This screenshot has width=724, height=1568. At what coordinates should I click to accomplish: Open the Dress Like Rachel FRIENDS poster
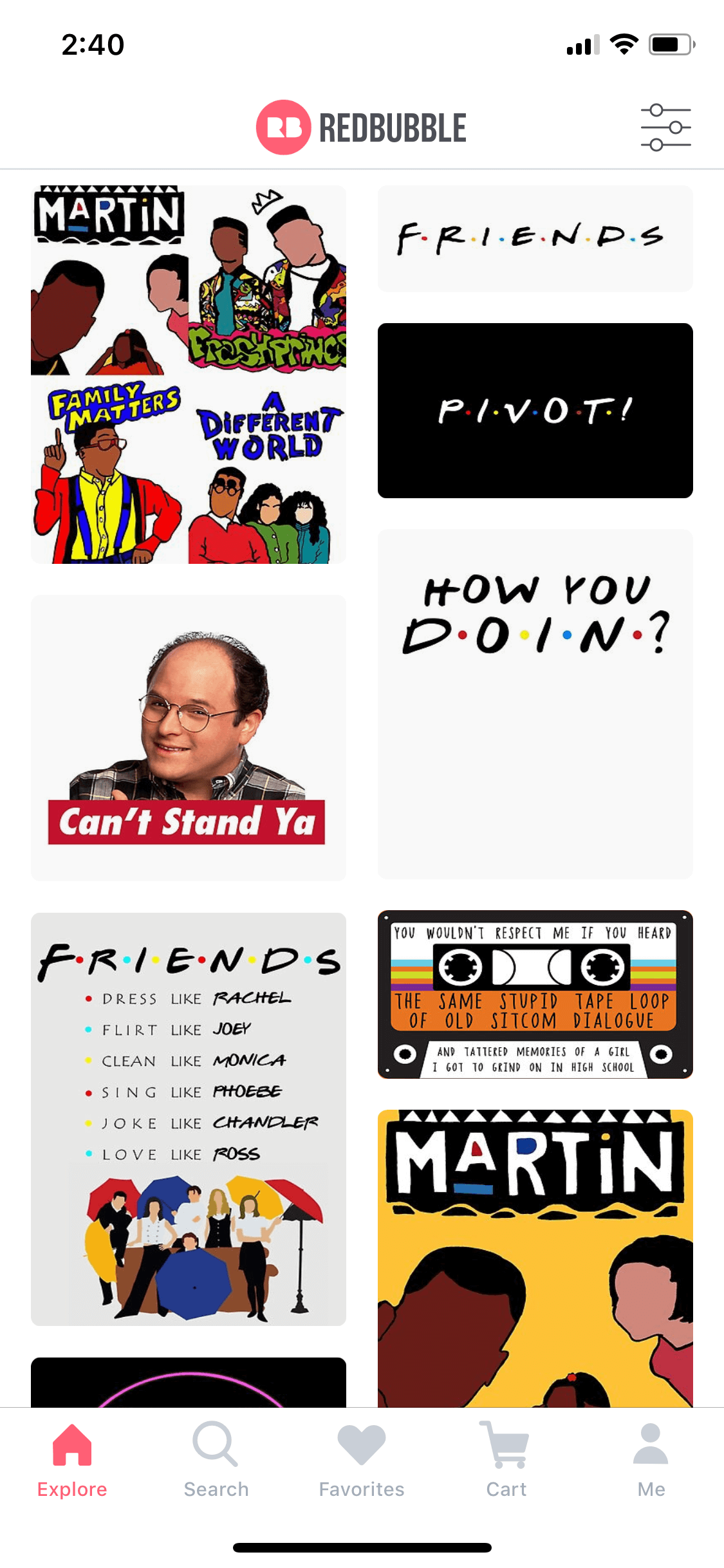pos(189,1119)
